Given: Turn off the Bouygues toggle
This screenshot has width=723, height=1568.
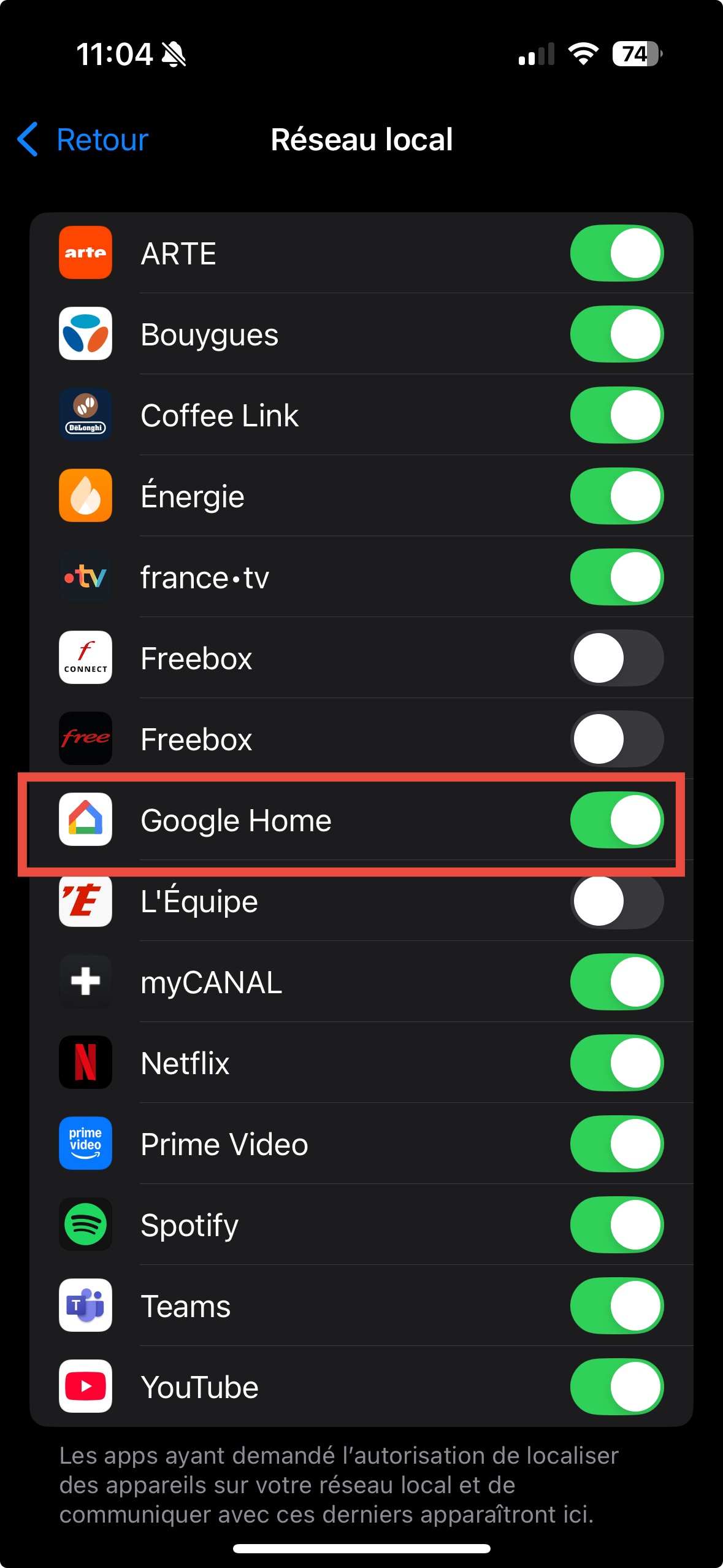Looking at the screenshot, I should [x=617, y=334].
